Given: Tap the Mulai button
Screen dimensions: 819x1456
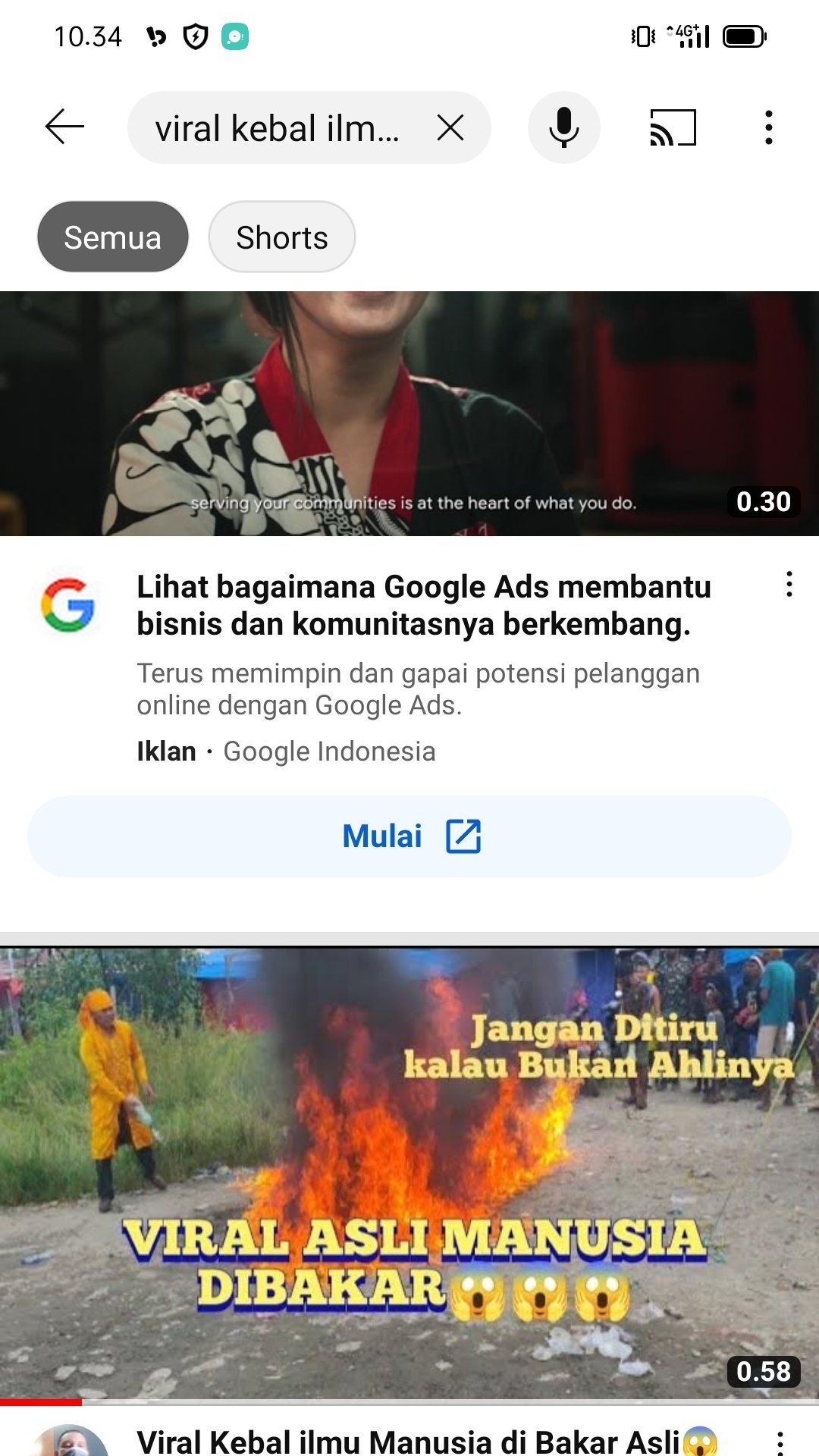Looking at the screenshot, I should pos(409,836).
